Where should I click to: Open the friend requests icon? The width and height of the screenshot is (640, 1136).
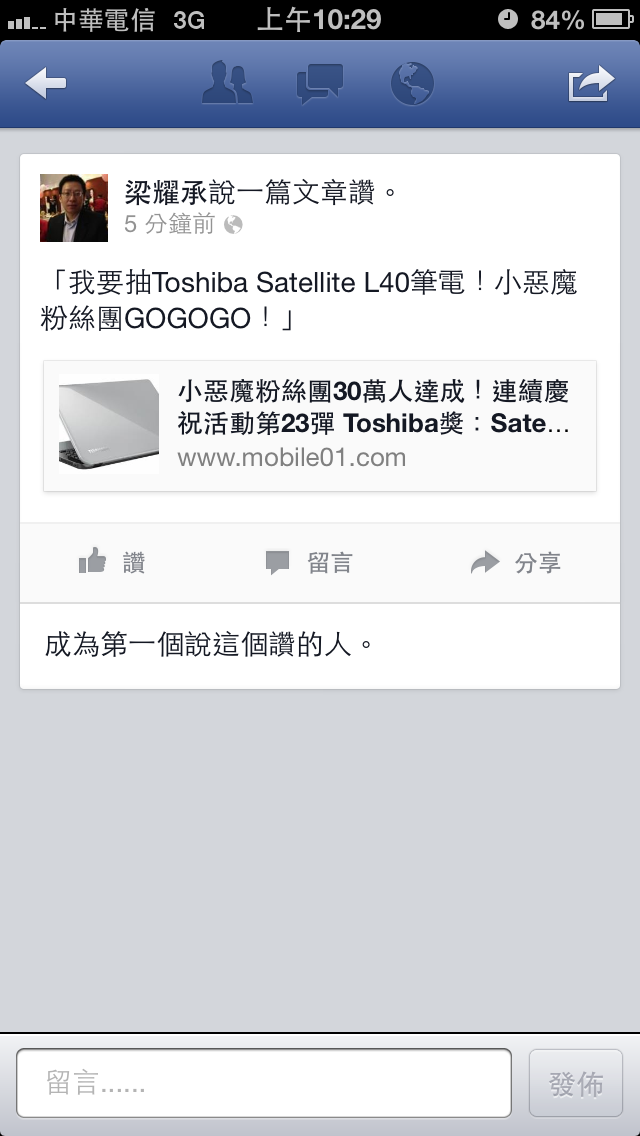(228, 84)
